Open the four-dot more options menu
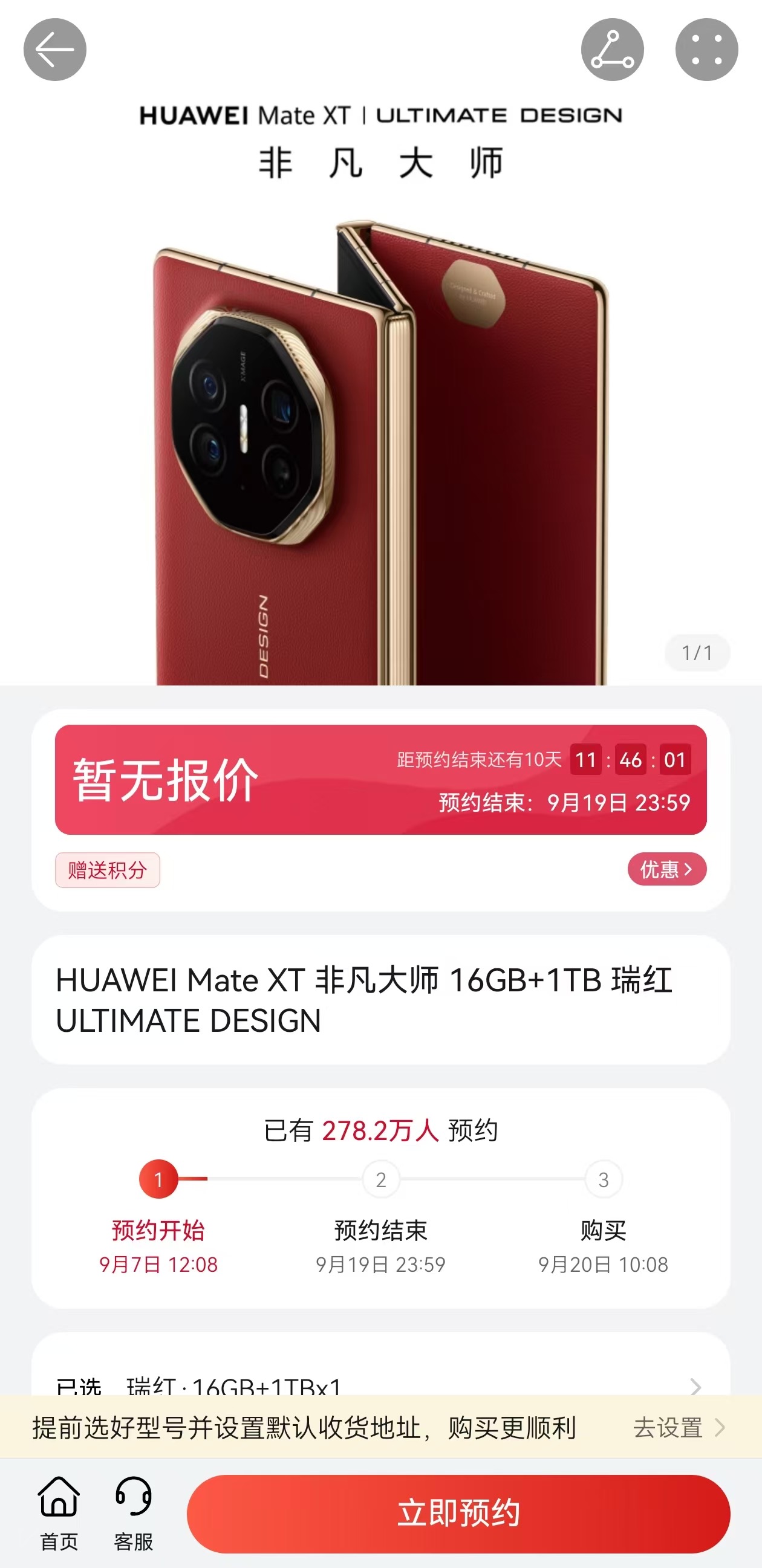This screenshot has height=1568, width=762. pos(706,50)
